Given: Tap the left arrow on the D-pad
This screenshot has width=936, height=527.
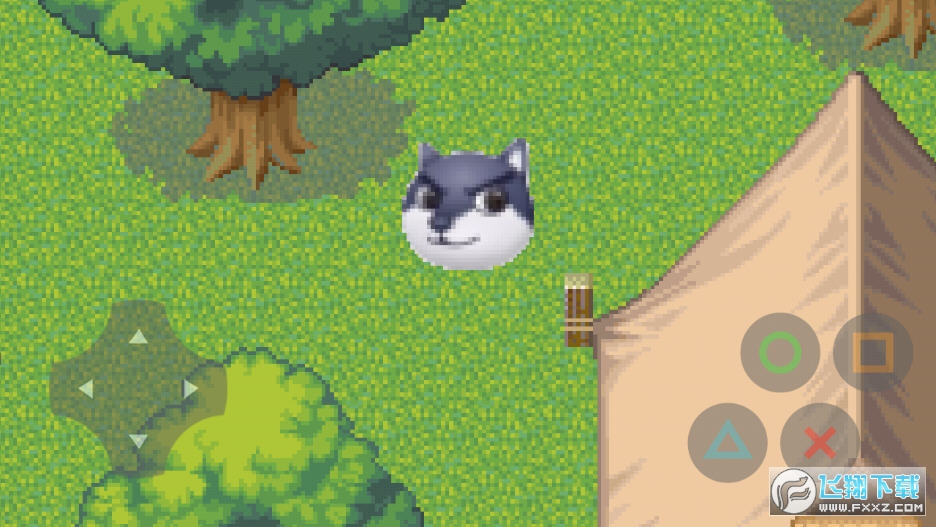Looking at the screenshot, I should (x=86, y=388).
